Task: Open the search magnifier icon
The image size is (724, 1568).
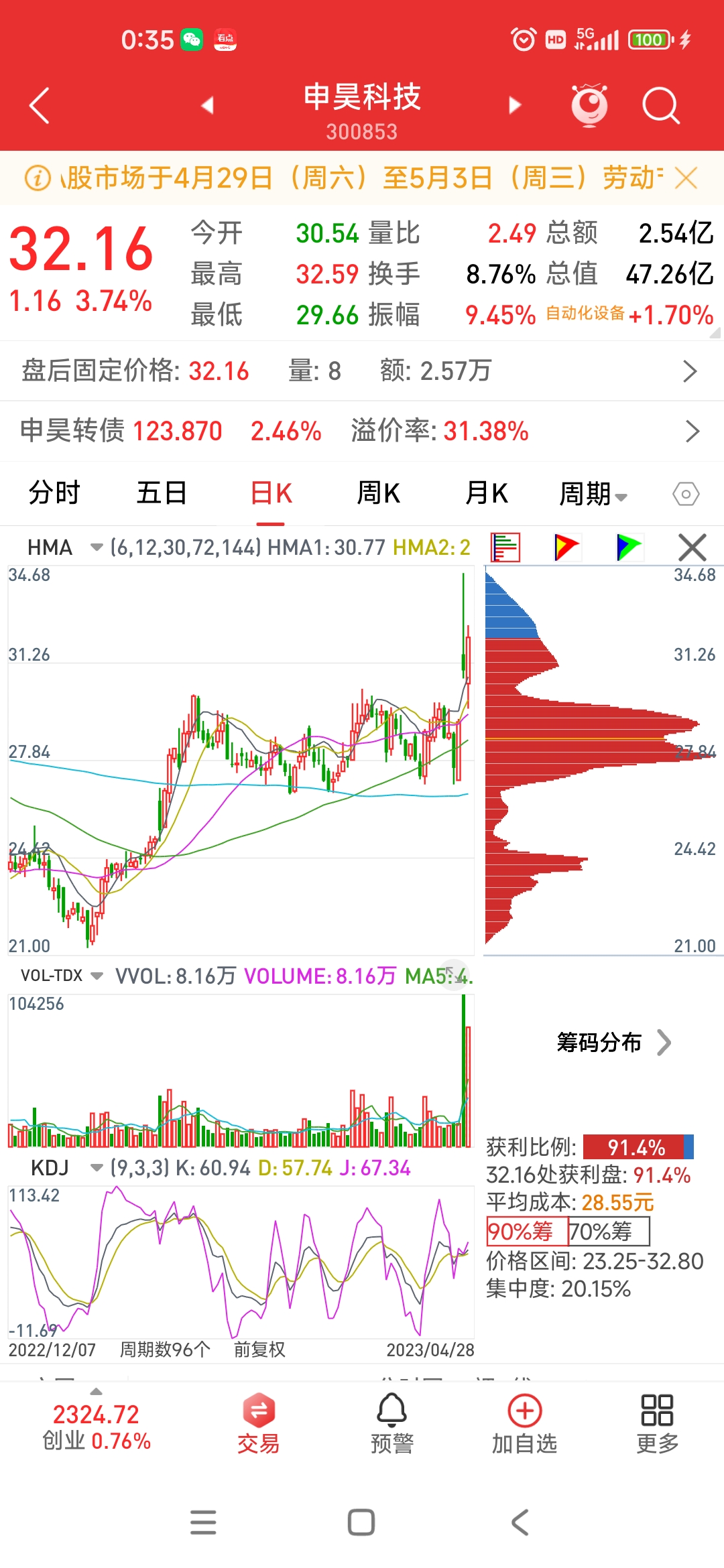Action: 660,105
